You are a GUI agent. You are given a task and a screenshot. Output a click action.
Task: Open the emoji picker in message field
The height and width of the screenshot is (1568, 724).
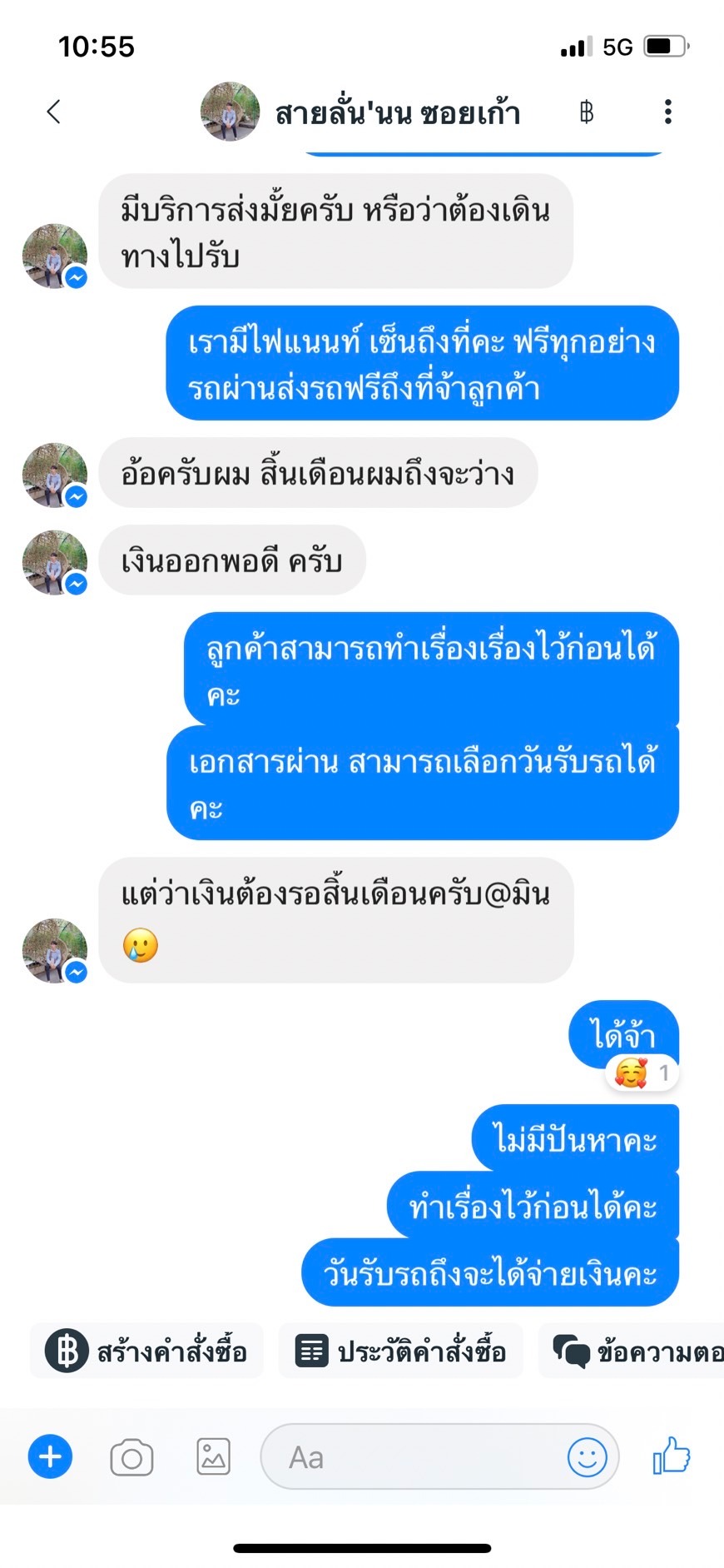click(x=587, y=1457)
